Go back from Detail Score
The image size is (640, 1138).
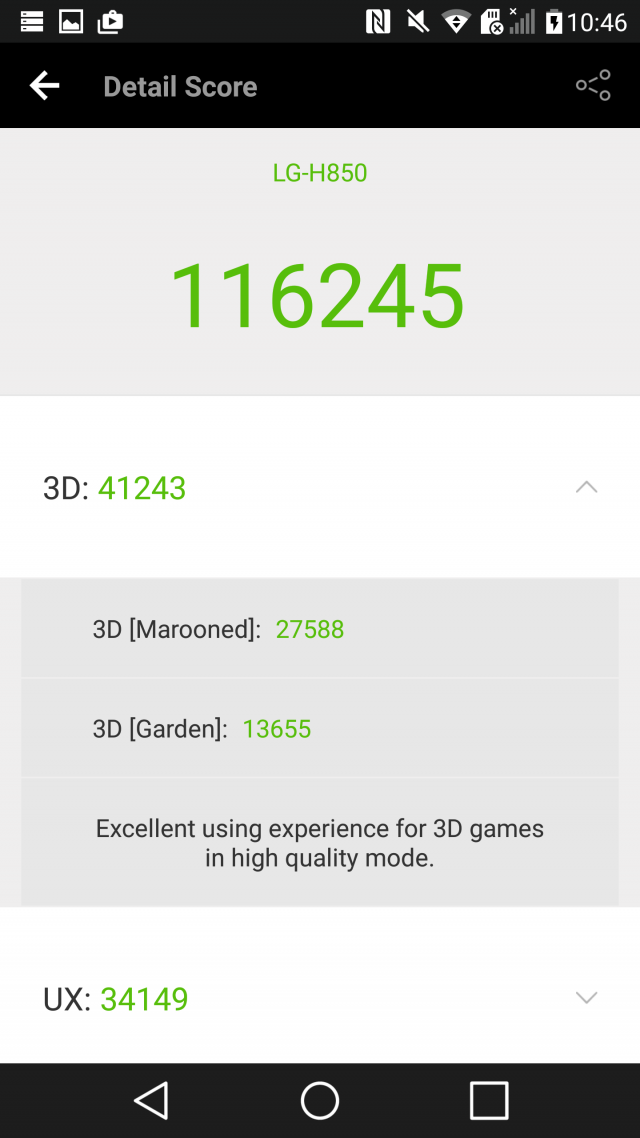[x=45, y=86]
